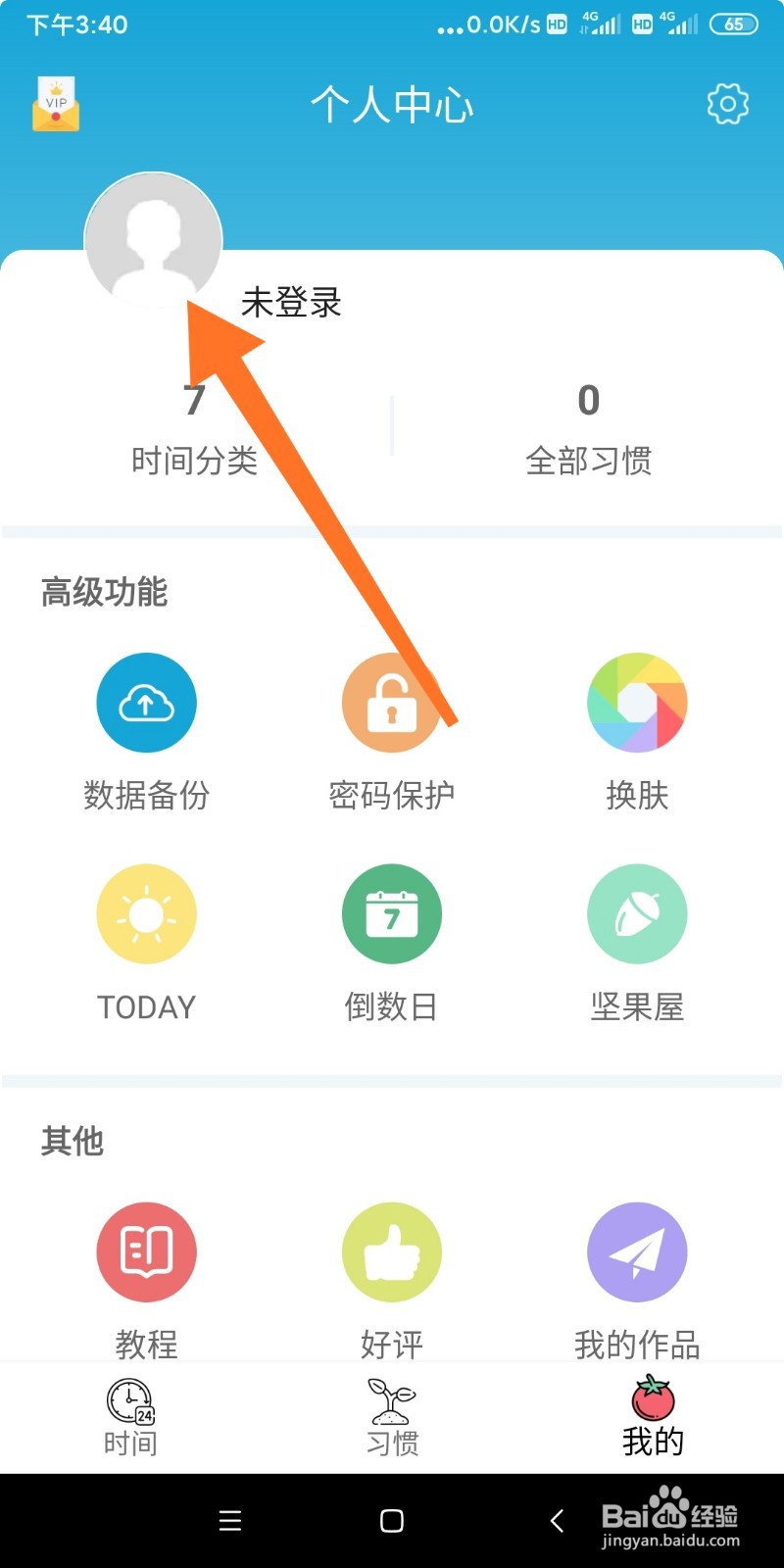This screenshot has height=1568, width=784.
Task: Open the 倒数日 countdown calendar icon
Action: tap(391, 912)
